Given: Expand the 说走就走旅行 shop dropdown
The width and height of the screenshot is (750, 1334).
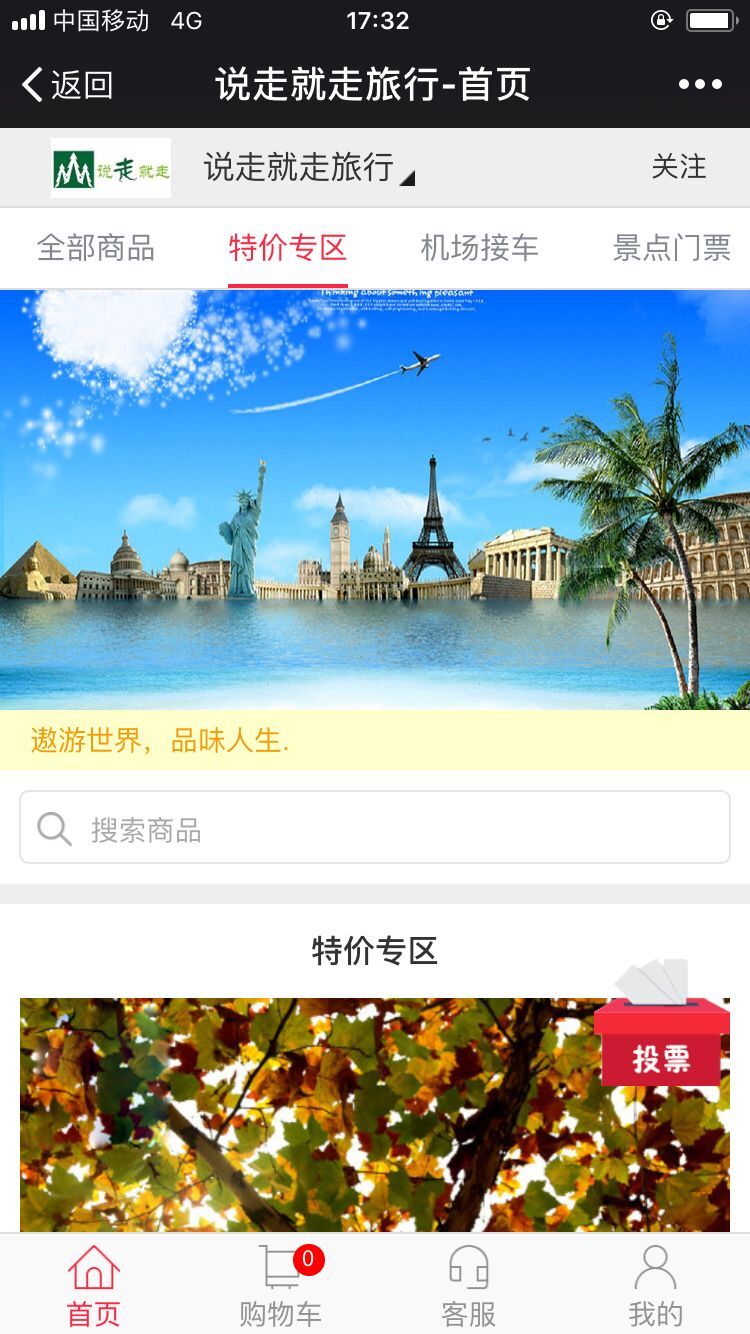Looking at the screenshot, I should 308,168.
